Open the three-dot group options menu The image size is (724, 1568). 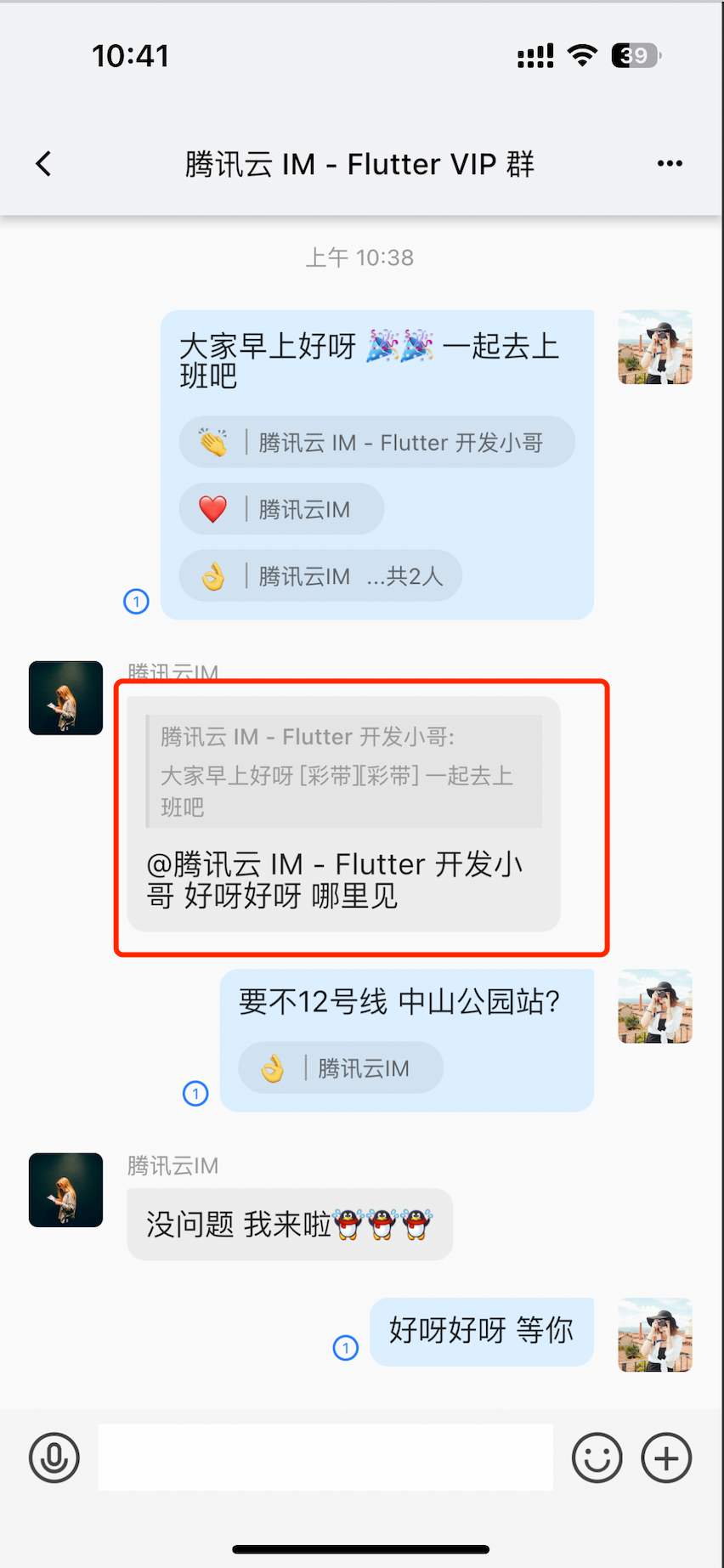(x=670, y=163)
